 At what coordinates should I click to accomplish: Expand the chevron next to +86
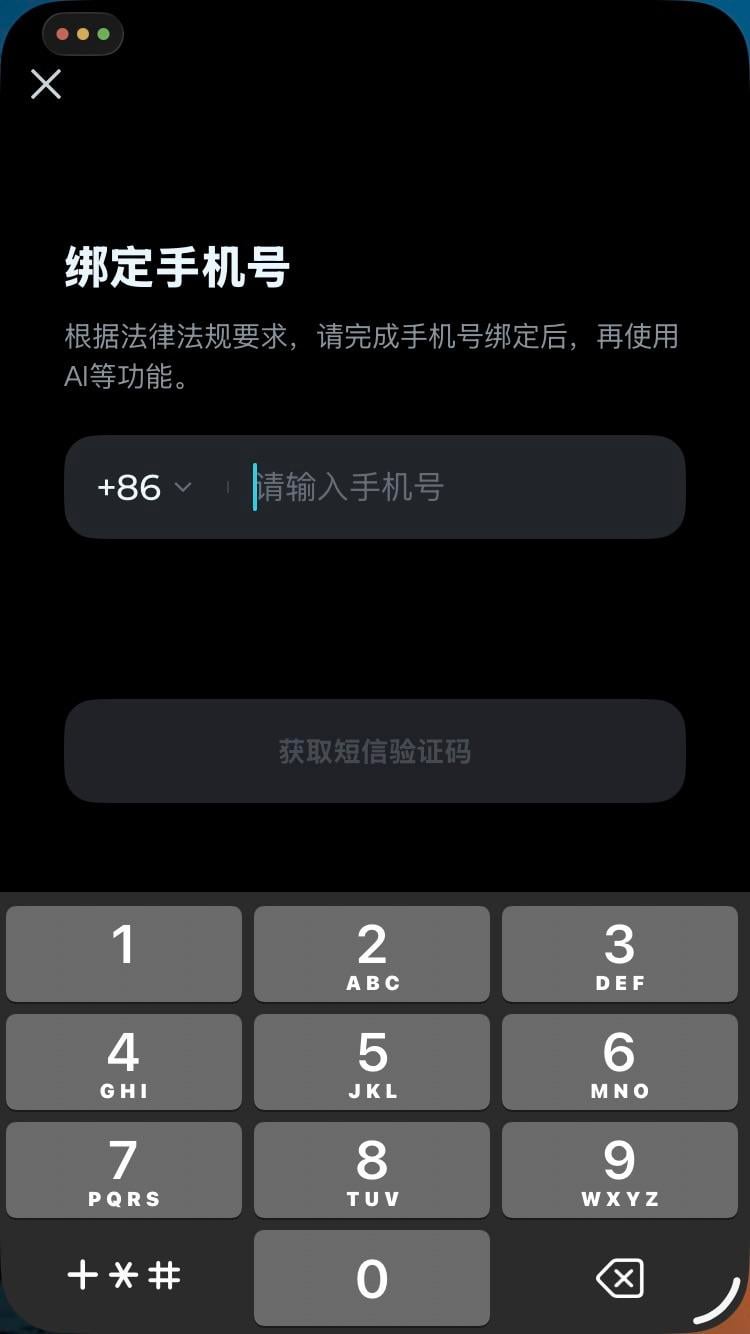point(183,489)
